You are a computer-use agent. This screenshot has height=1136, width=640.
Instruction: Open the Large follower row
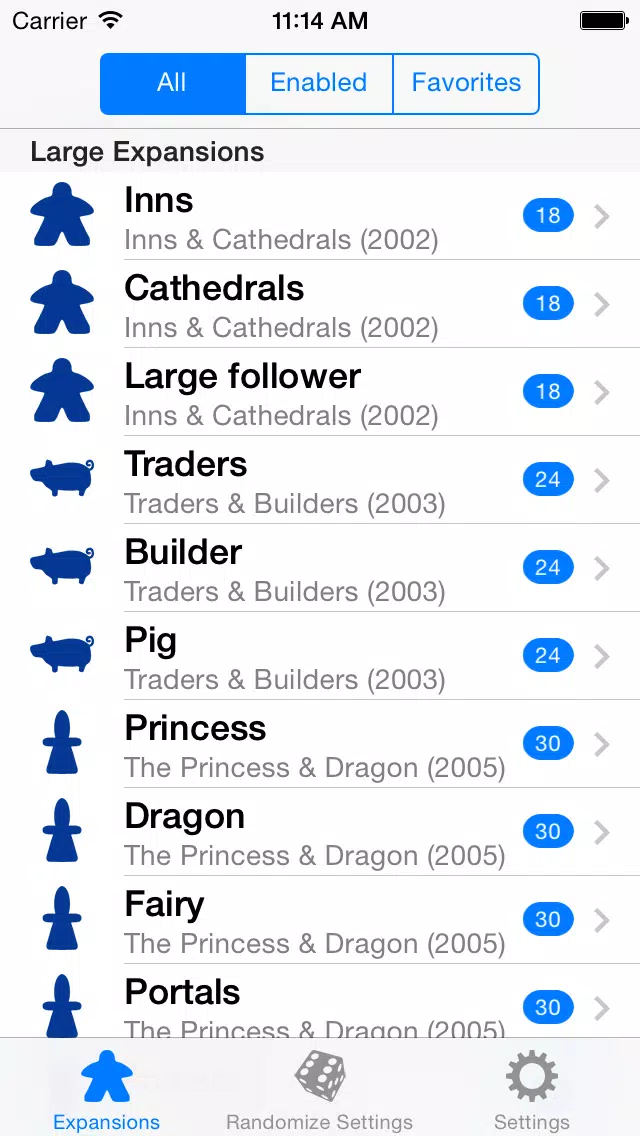coord(320,392)
